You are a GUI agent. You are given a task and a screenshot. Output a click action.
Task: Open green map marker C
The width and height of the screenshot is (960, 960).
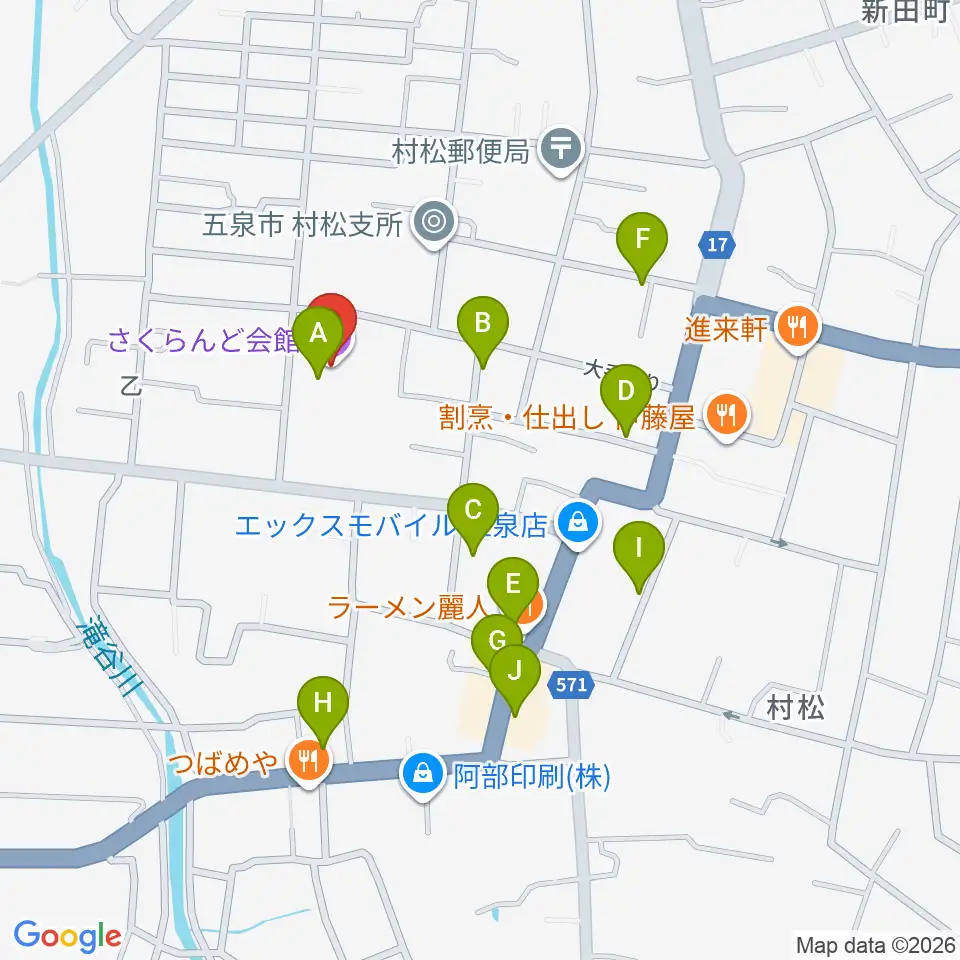tap(473, 514)
